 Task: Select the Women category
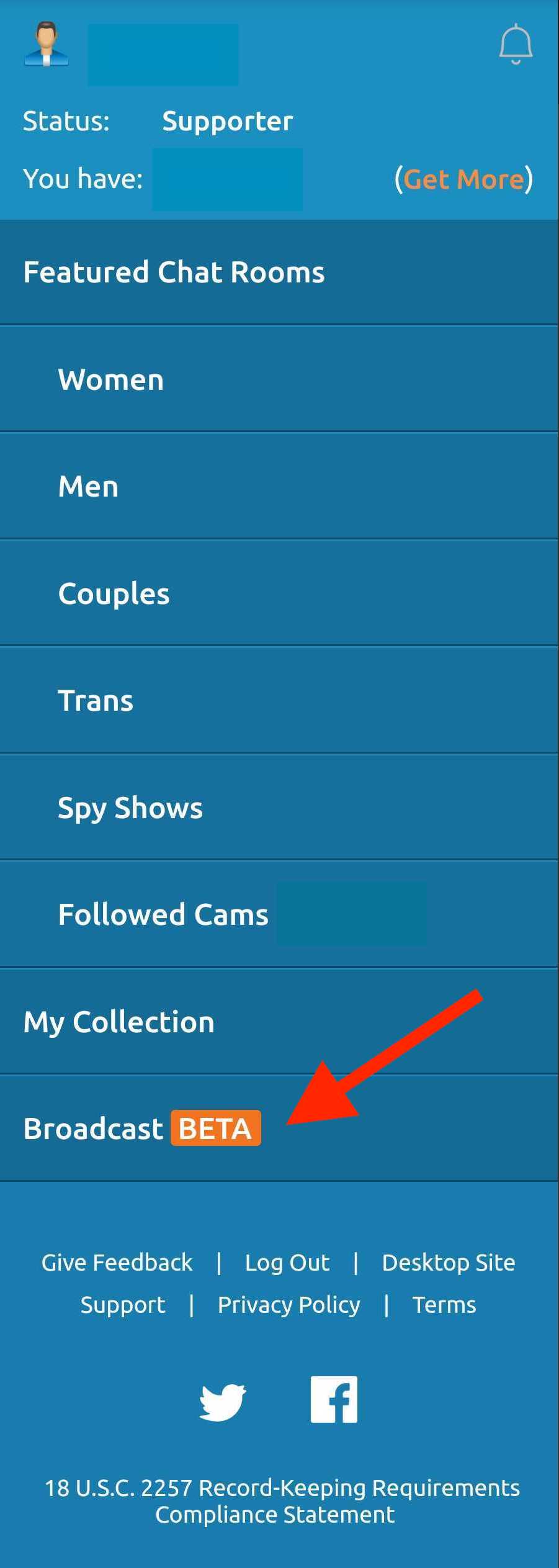pos(111,379)
